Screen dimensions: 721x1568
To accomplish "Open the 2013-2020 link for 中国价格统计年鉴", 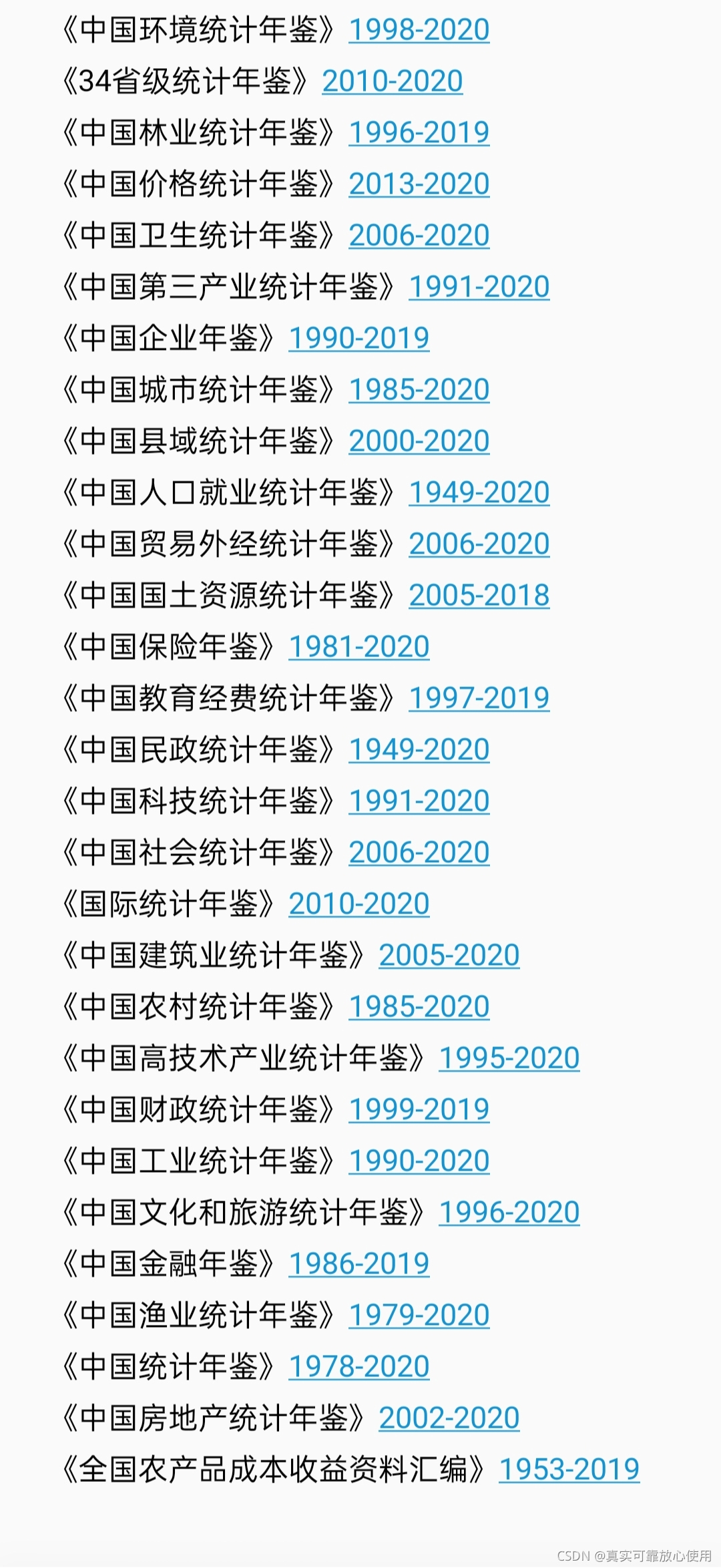I will coord(419,184).
